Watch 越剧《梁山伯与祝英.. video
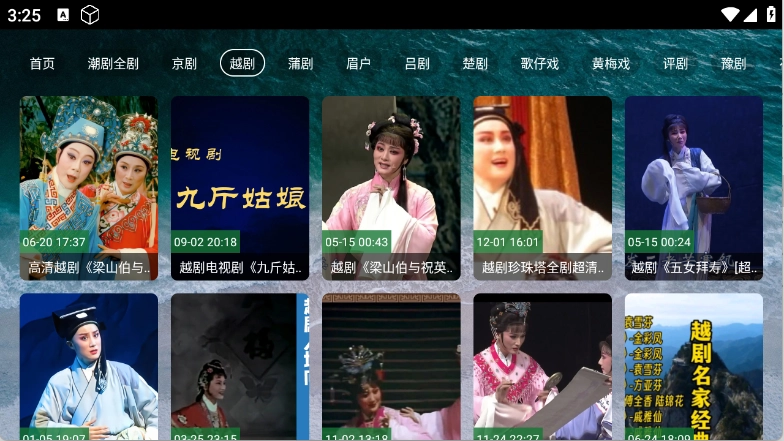The height and width of the screenshot is (441, 784). (391, 187)
